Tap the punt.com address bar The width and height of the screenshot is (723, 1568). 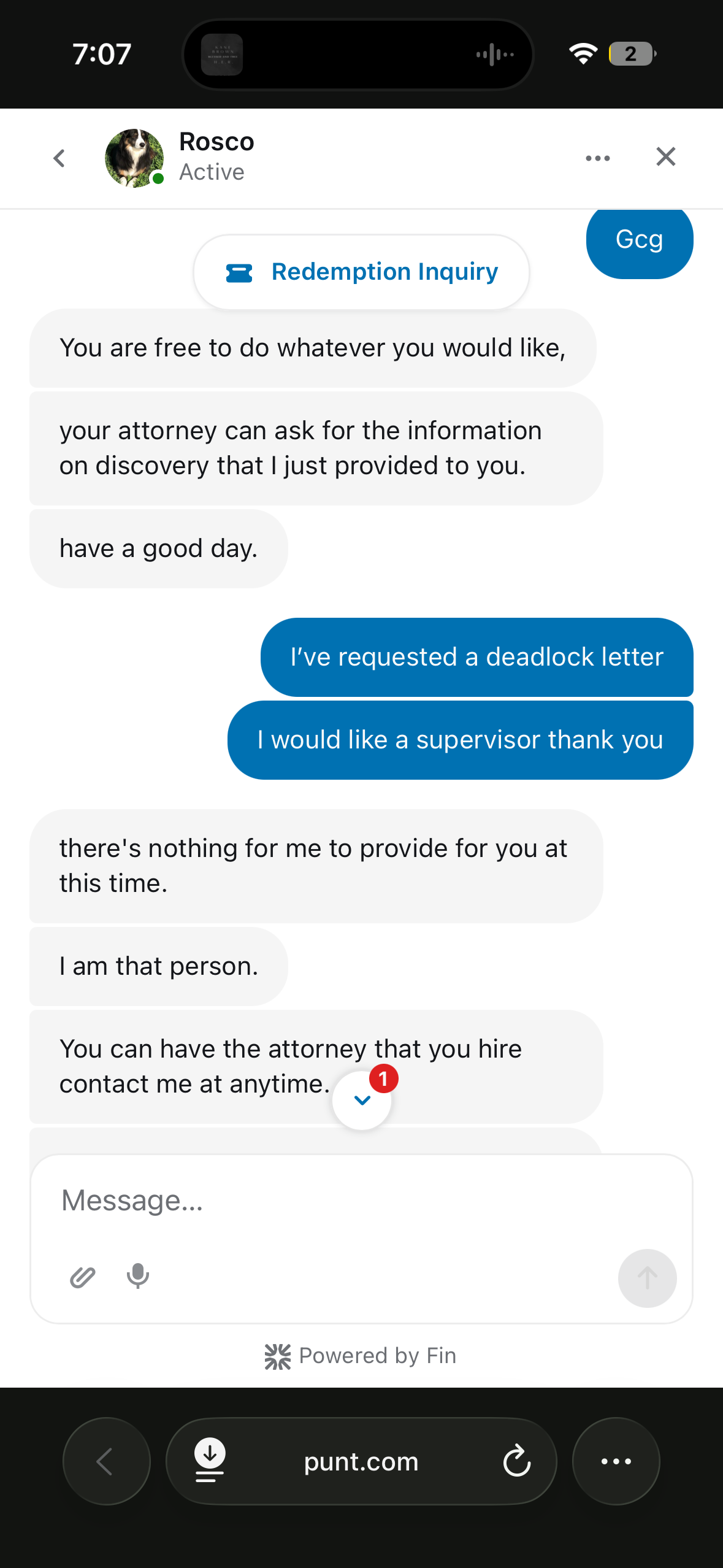361,1461
